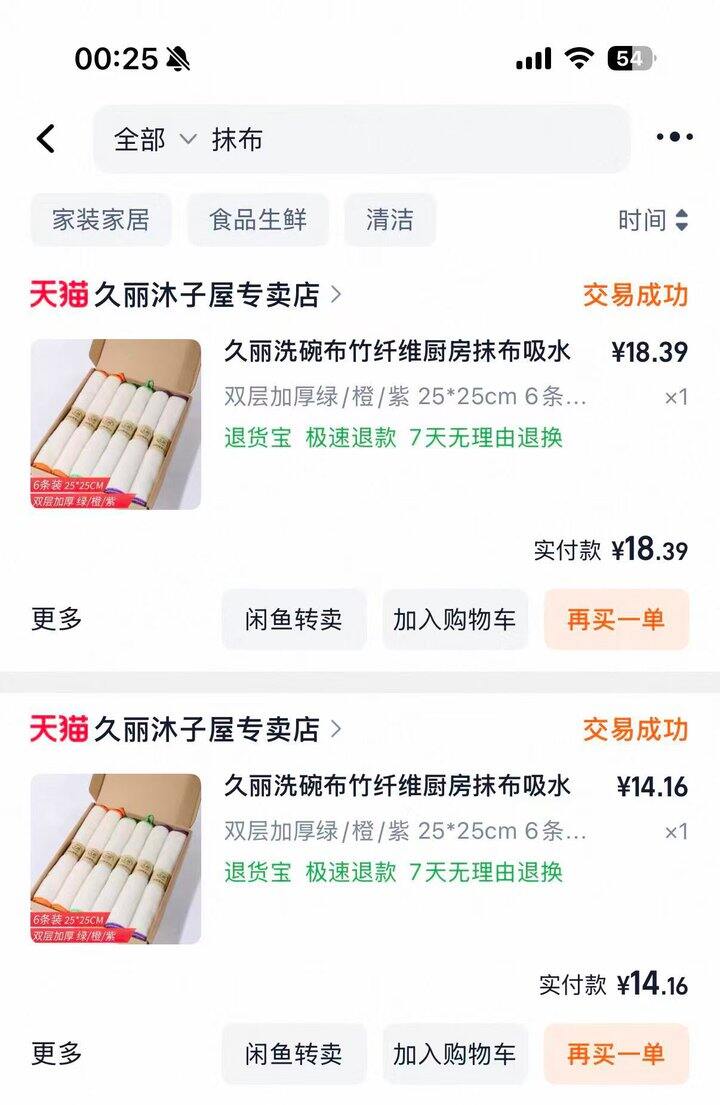
Task: Open the three-dot overflow menu
Action: click(x=674, y=138)
